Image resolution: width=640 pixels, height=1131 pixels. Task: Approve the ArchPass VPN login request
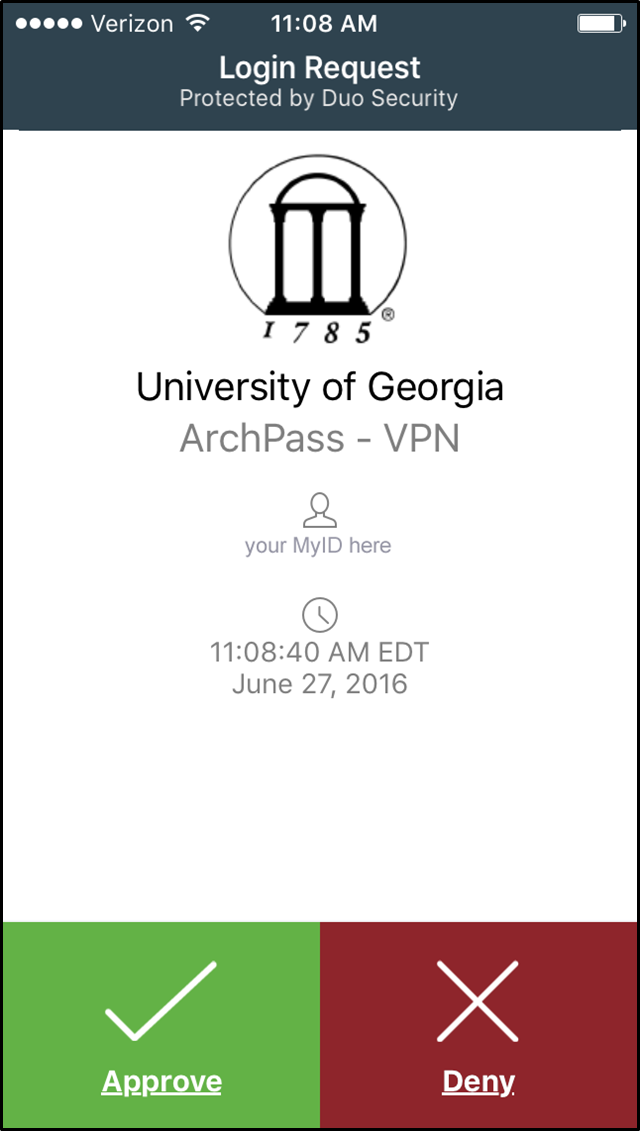[x=161, y=1024]
